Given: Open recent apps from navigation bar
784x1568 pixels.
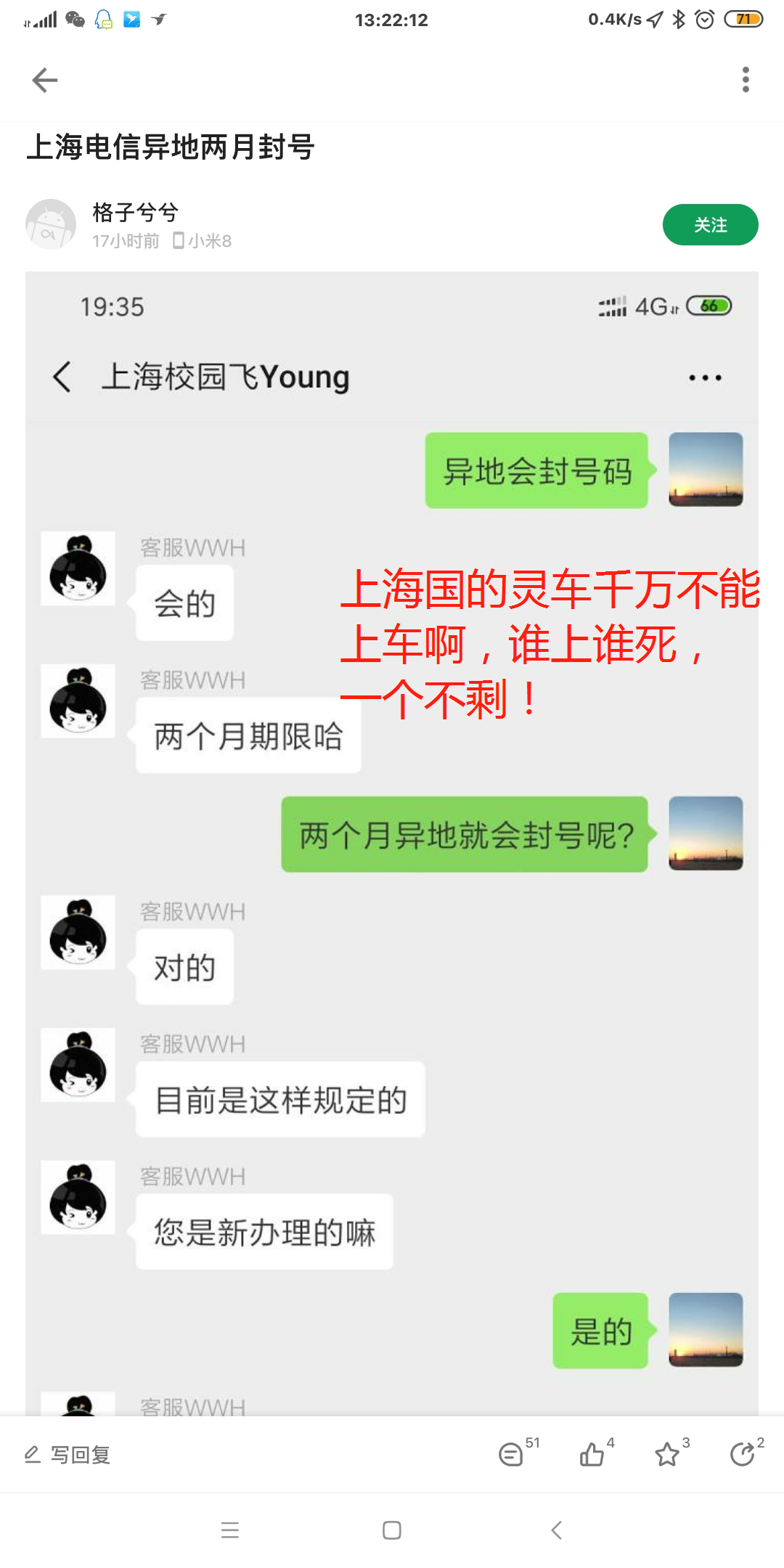Looking at the screenshot, I should pyautogui.click(x=230, y=1530).
